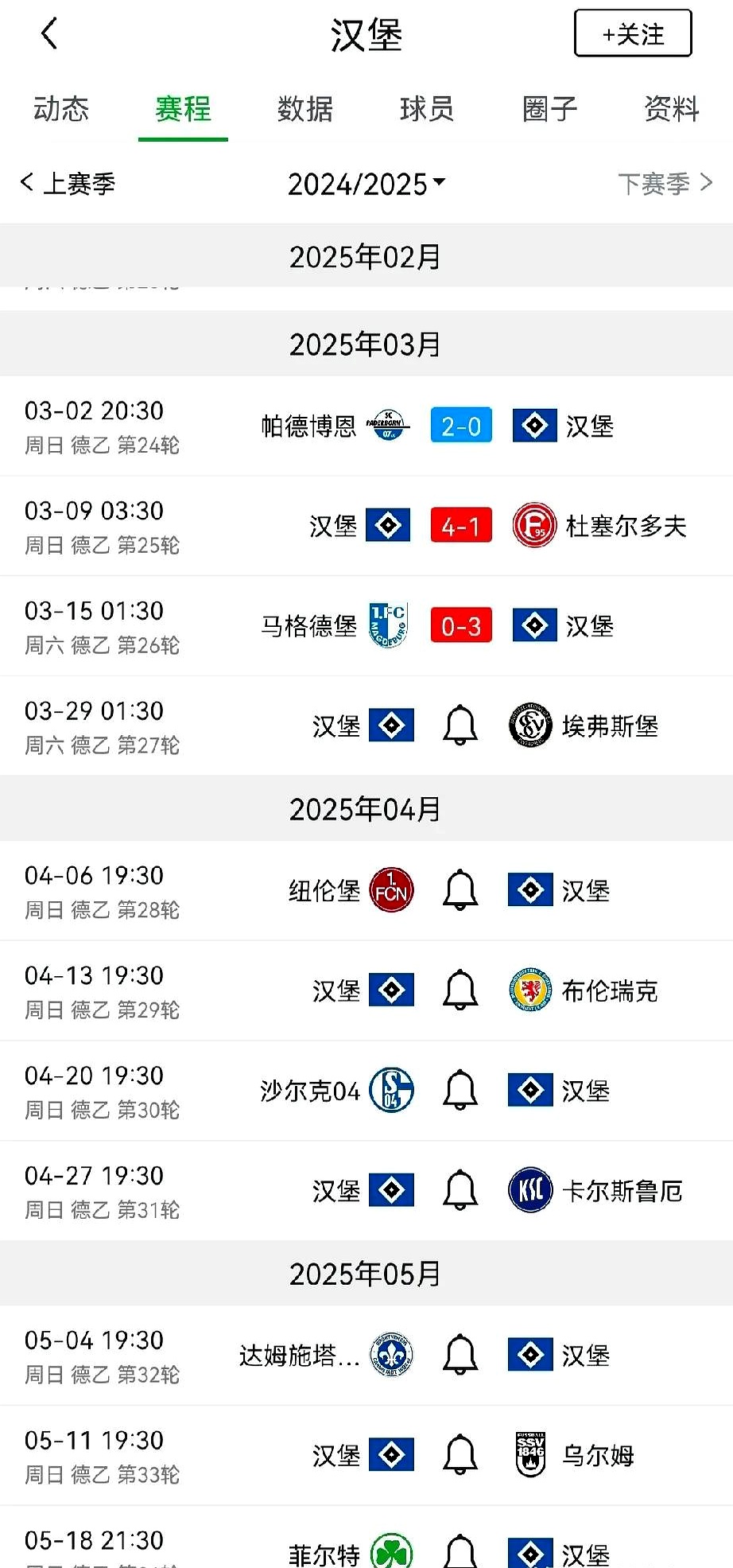This screenshot has height=1568, width=733.
Task: Toggle the match alert for 纽伦堡 vs 汉堡
Action: pos(460,890)
